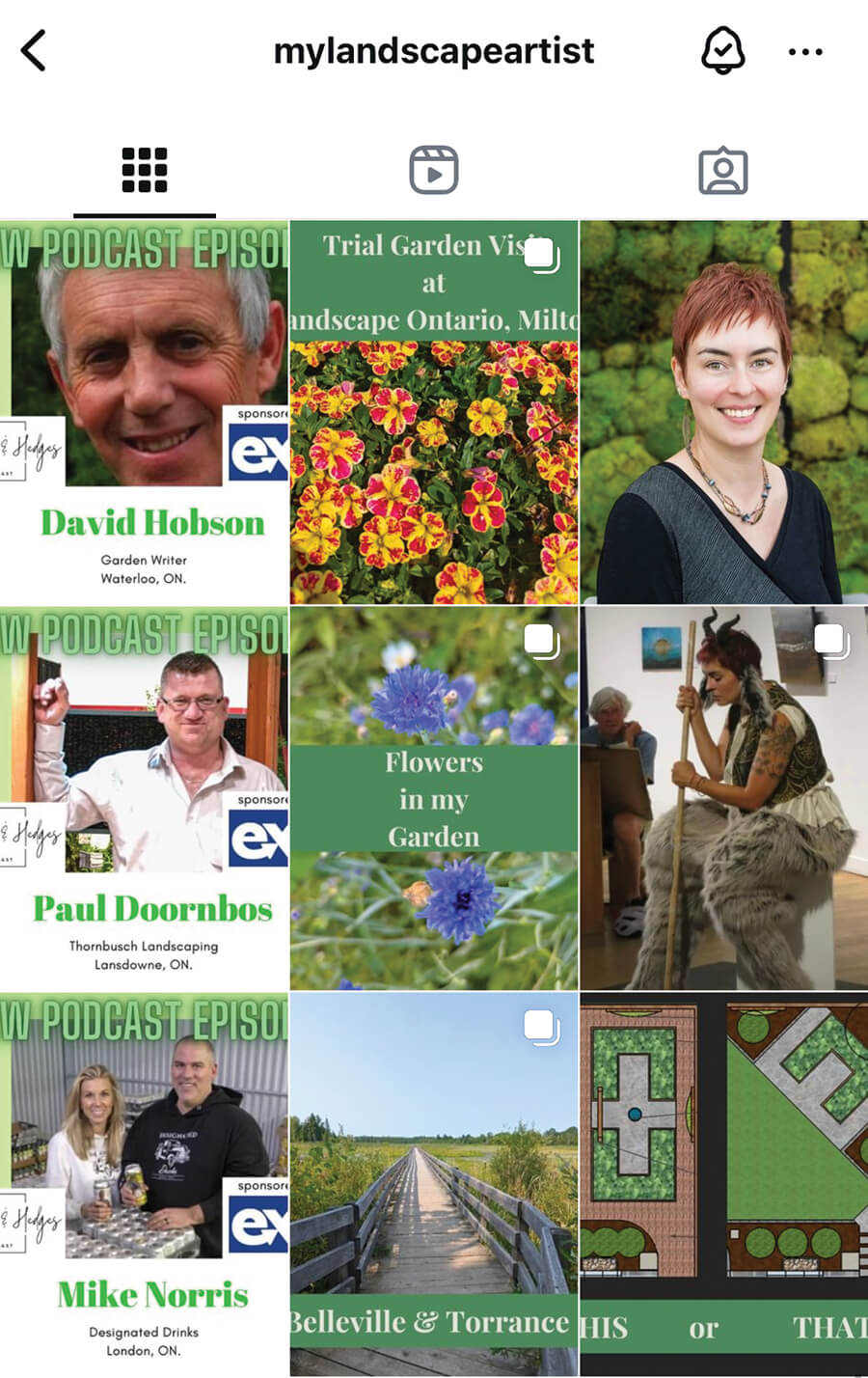868x1378 pixels.
Task: Open the David Hobson podcast post
Action: (144, 412)
